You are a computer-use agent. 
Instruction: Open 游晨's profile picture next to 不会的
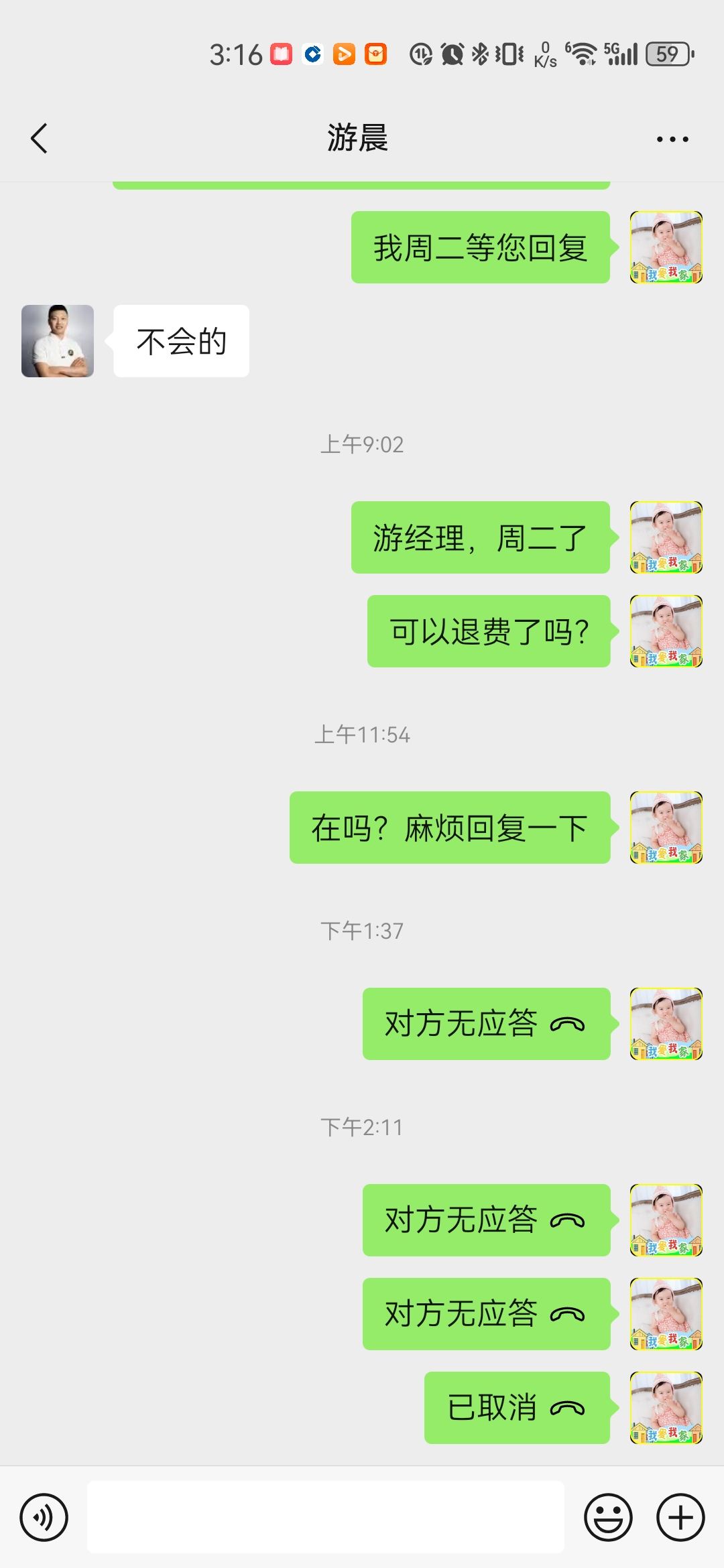[x=58, y=341]
